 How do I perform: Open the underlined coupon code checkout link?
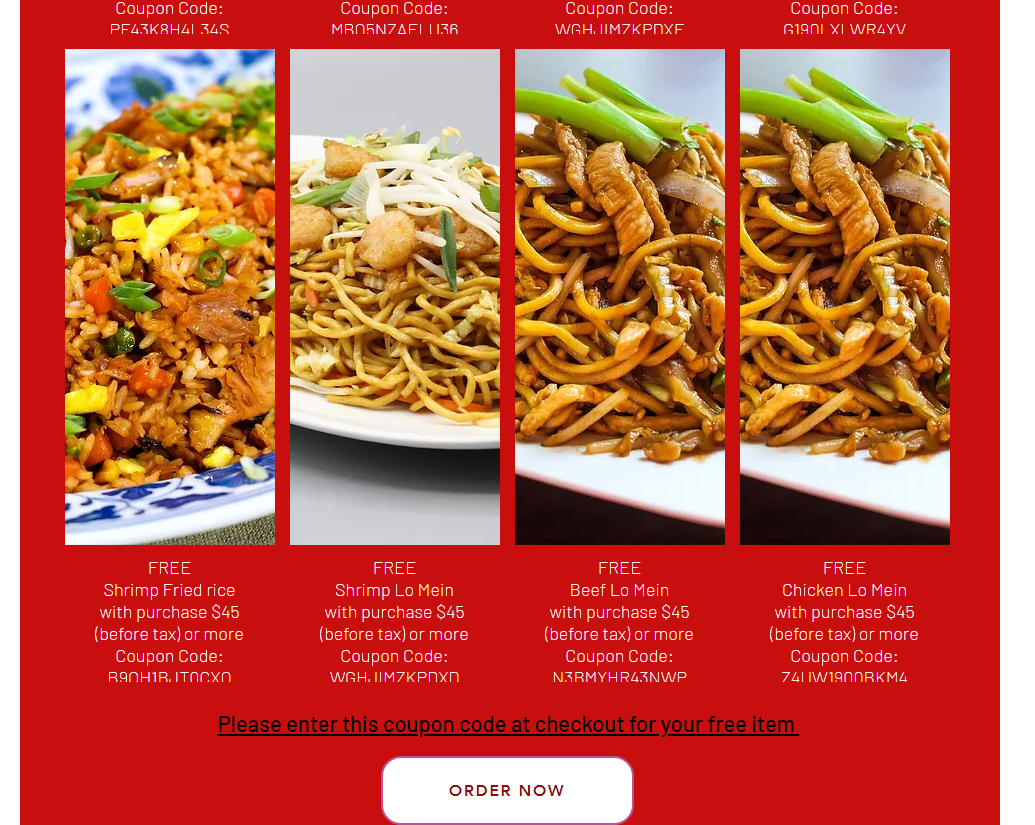tap(507, 724)
